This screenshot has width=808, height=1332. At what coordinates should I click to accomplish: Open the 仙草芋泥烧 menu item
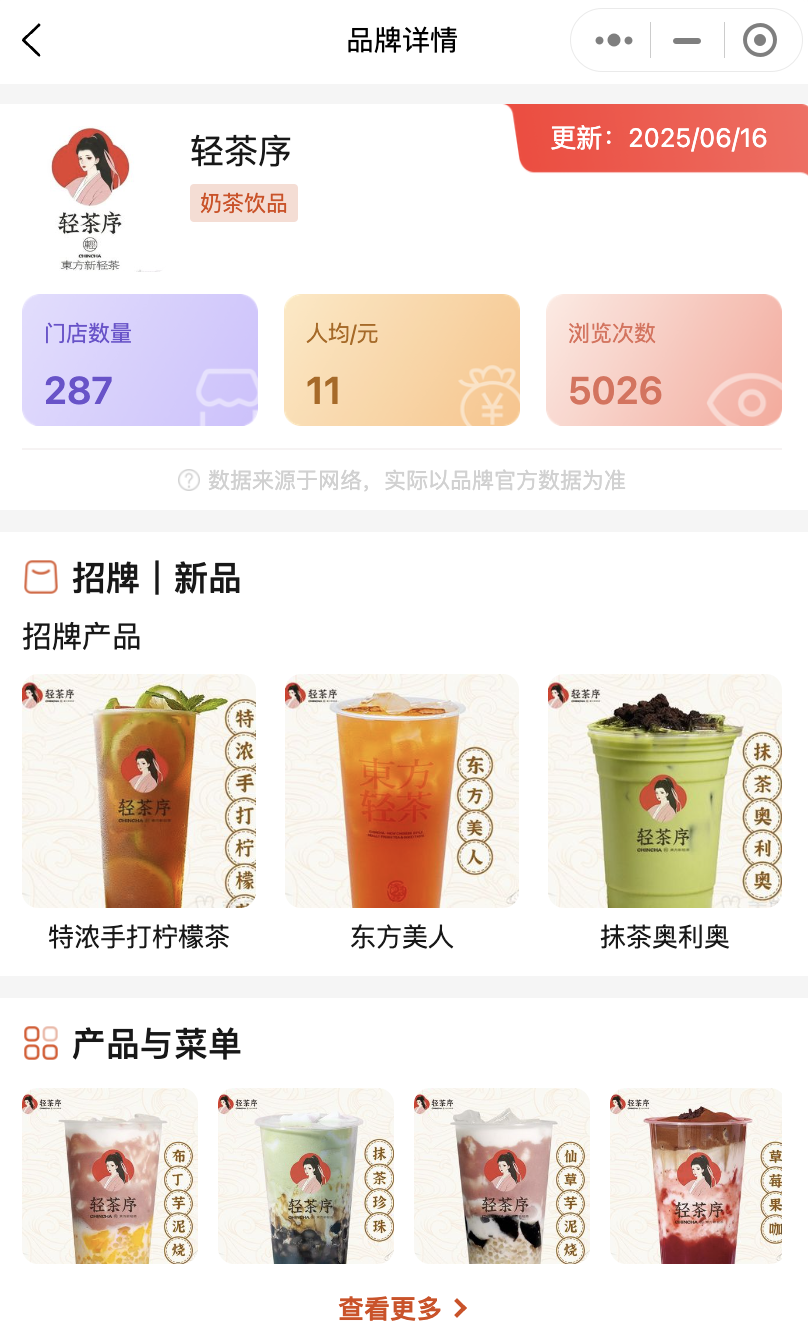point(502,1175)
